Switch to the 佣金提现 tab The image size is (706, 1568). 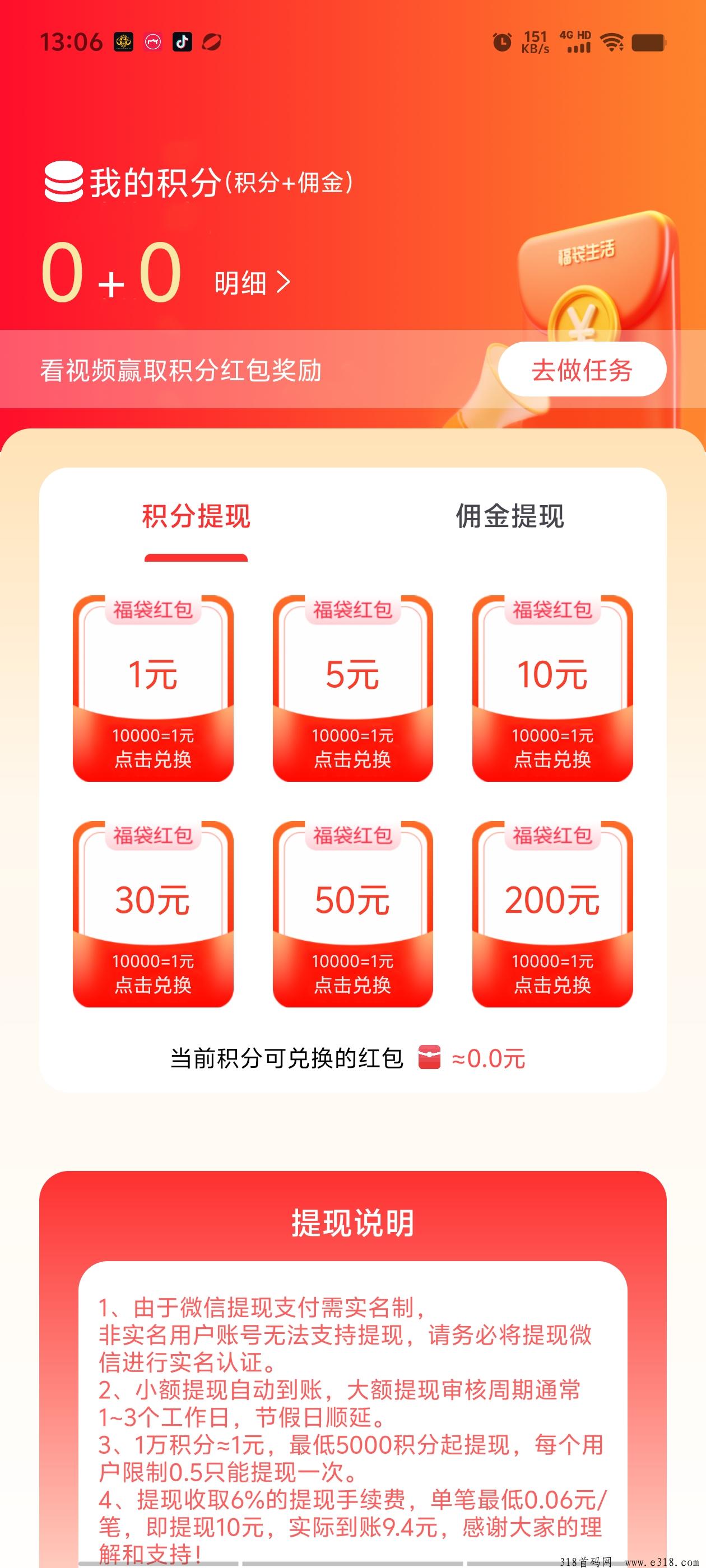pyautogui.click(x=510, y=517)
